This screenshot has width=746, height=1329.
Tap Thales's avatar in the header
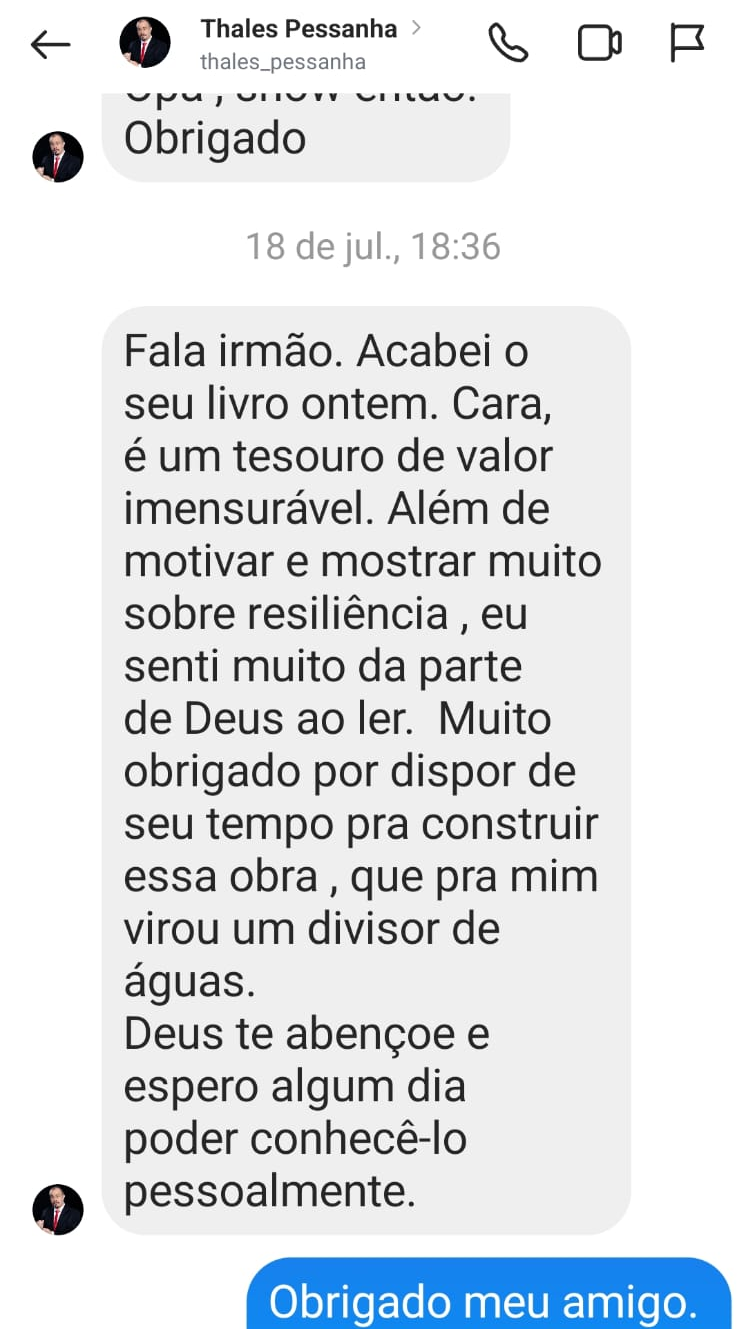coord(145,43)
